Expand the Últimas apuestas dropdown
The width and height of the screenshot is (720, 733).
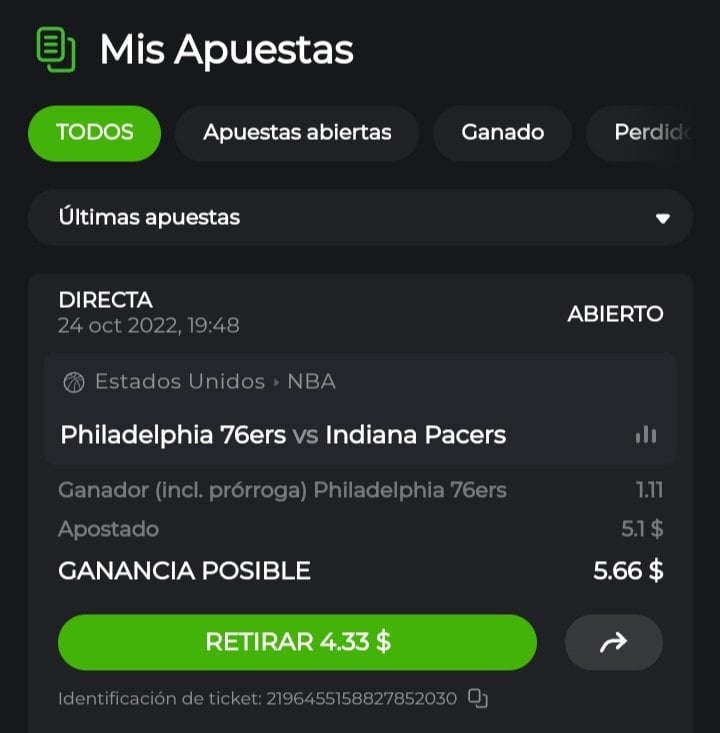pyautogui.click(x=360, y=217)
